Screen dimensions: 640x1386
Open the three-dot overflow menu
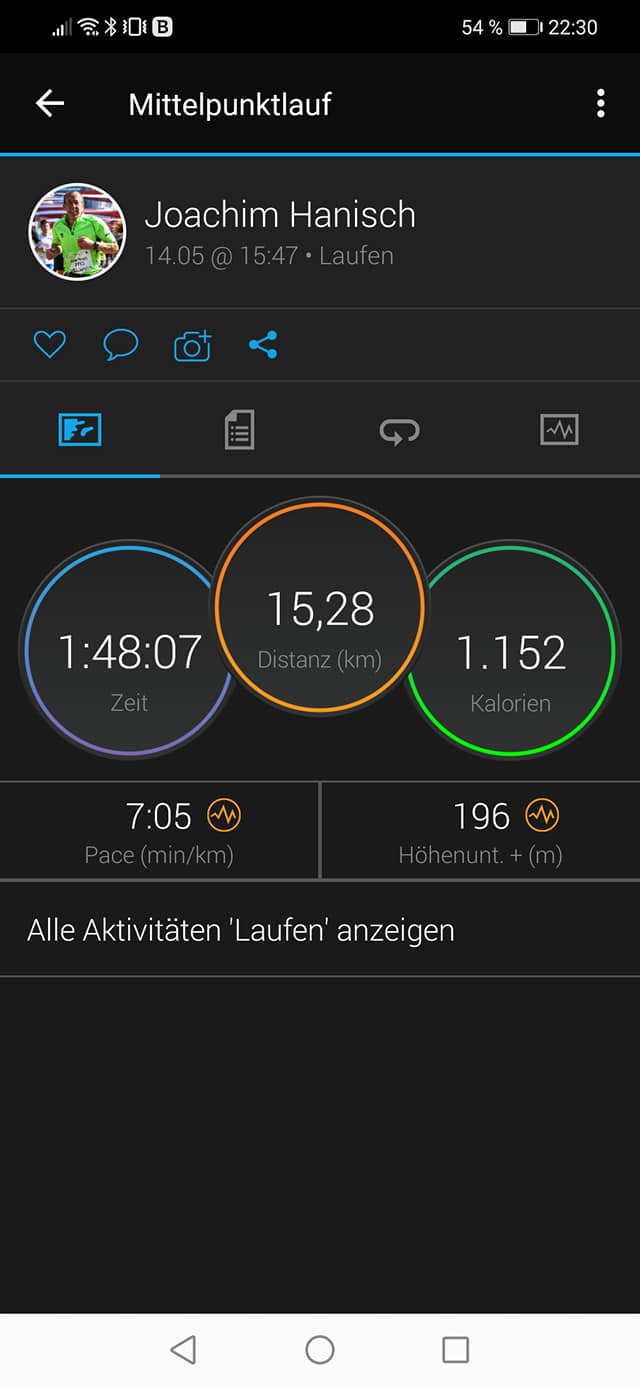600,103
